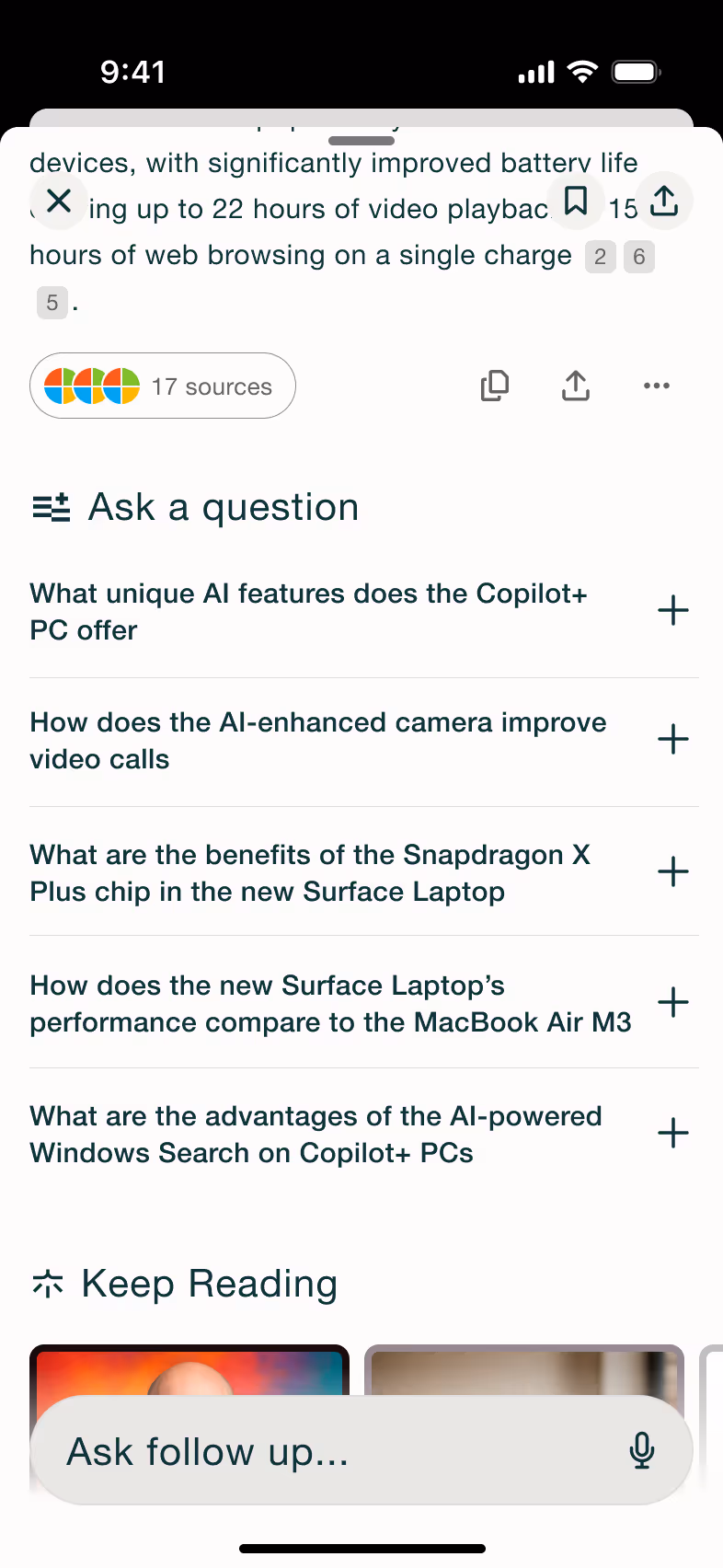Ask about Surface Laptop versus MacBook Air M3
Viewport: 723px width, 1568px height.
(x=364, y=1003)
